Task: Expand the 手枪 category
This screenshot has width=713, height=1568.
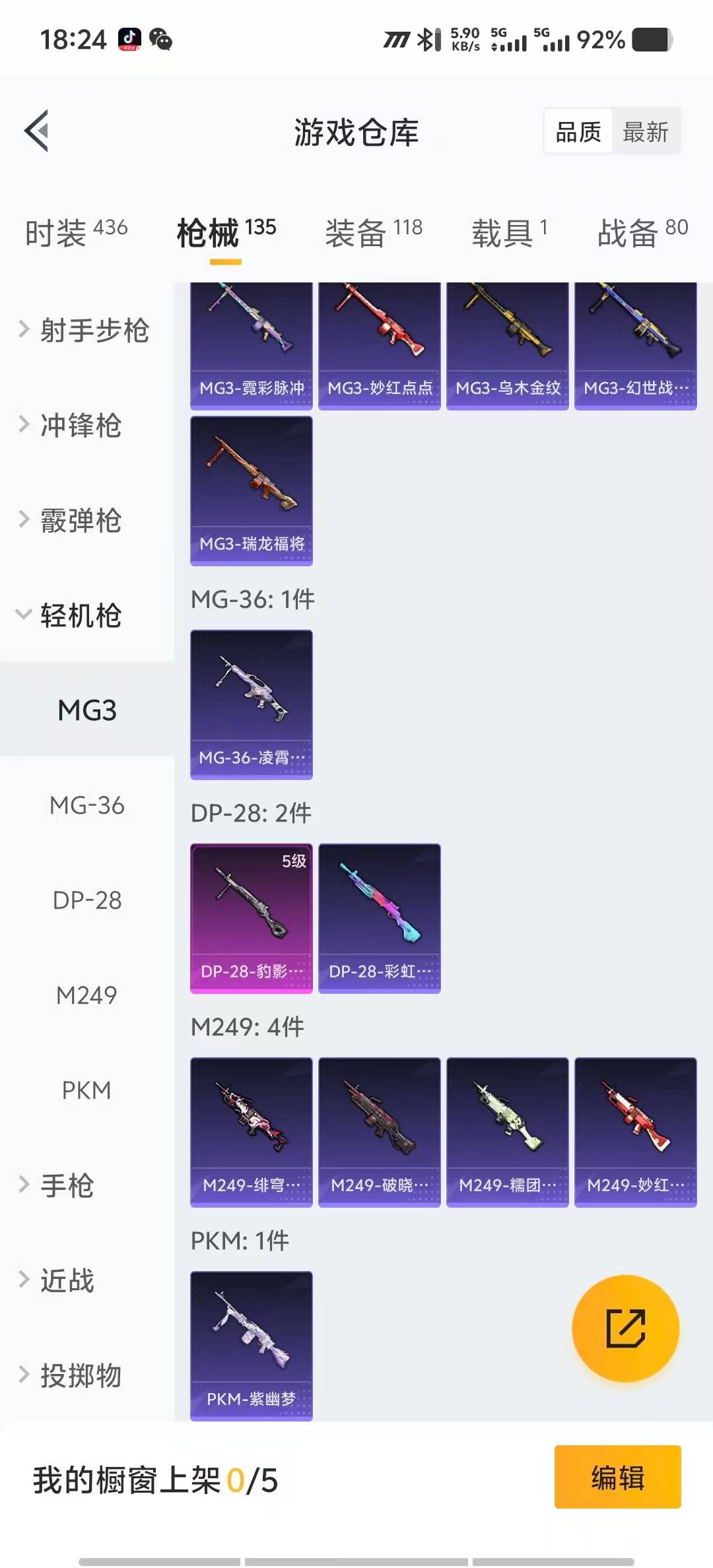Action: 59,1185
